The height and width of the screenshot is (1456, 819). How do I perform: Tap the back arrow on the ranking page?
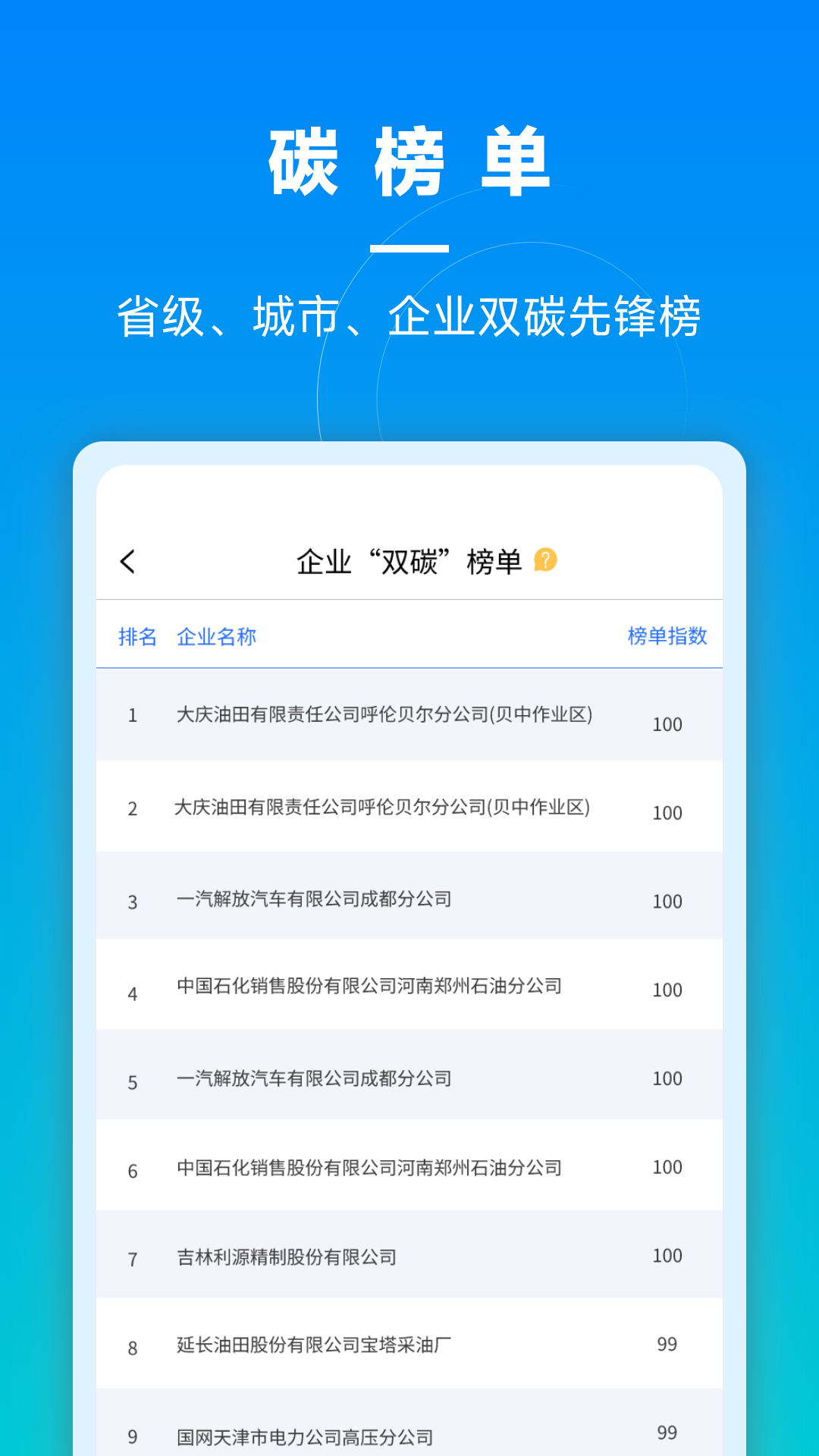pos(127,561)
